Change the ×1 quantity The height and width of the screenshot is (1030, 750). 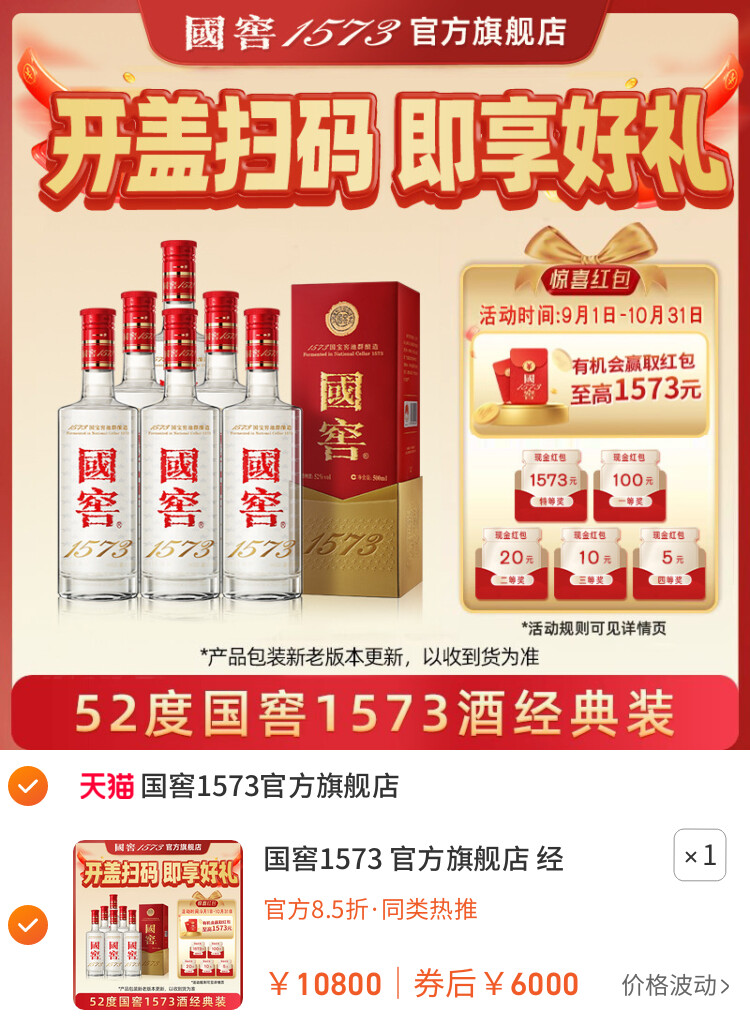699,855
